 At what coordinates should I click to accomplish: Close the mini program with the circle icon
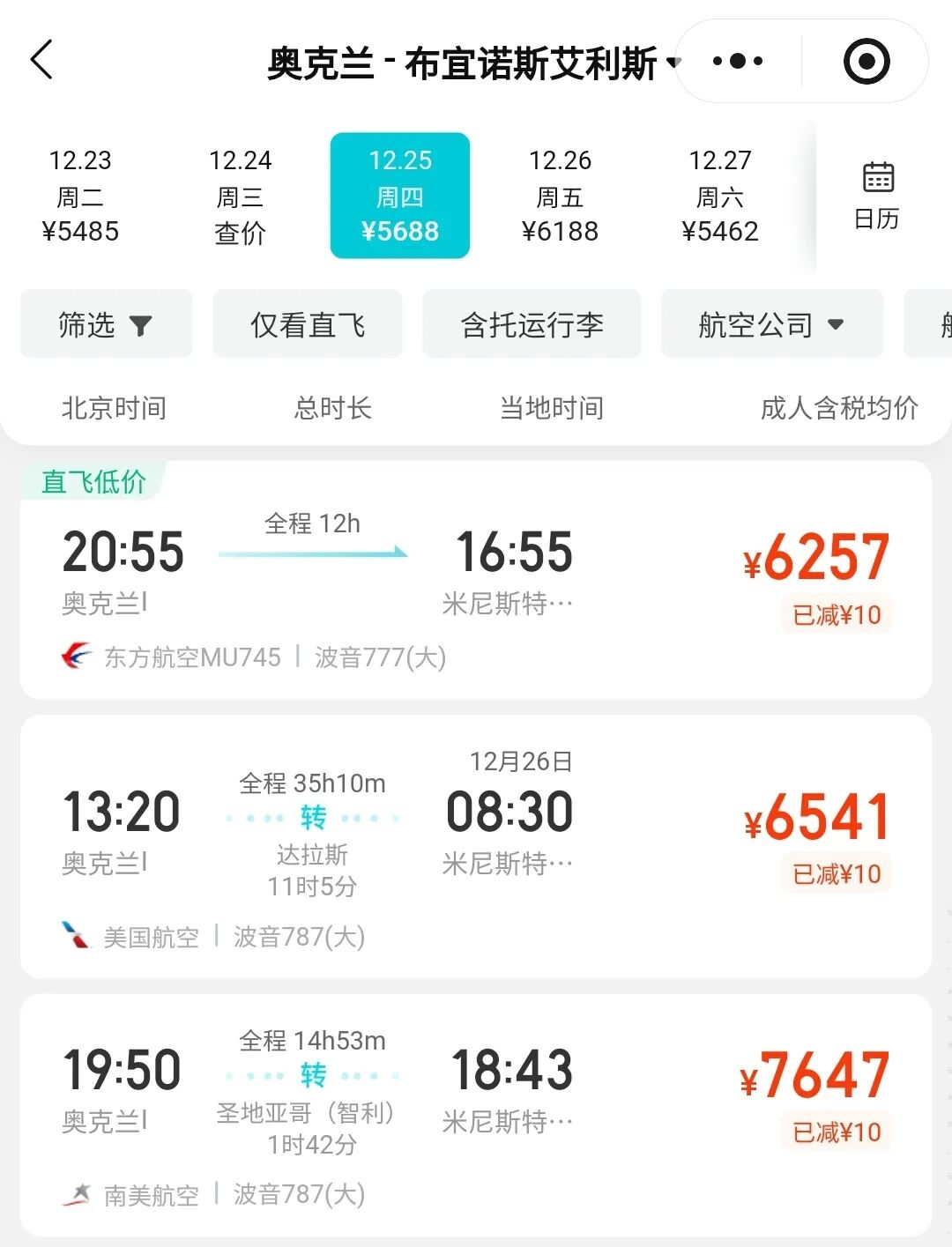[x=866, y=62]
